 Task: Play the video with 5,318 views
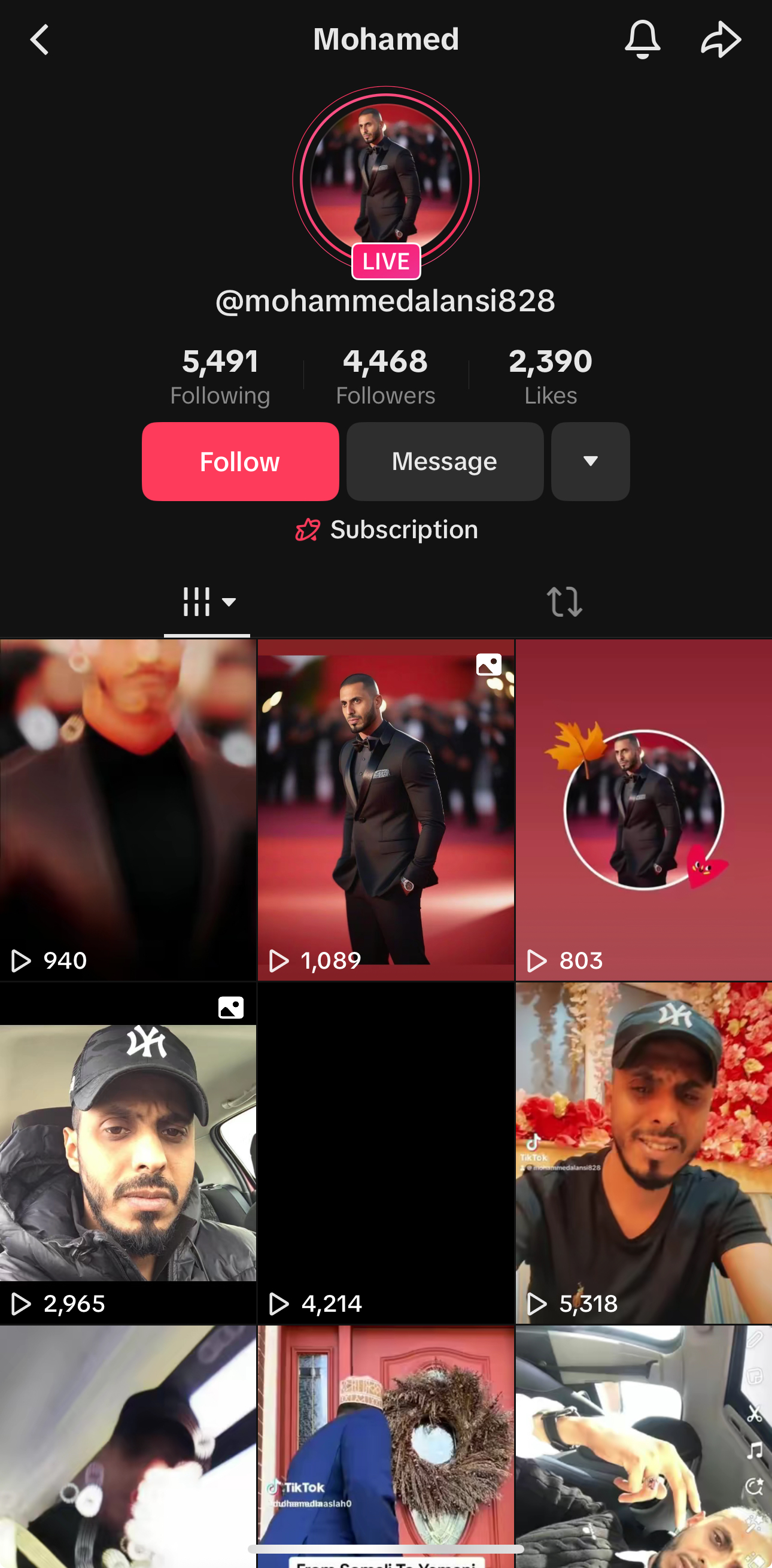[x=644, y=1153]
